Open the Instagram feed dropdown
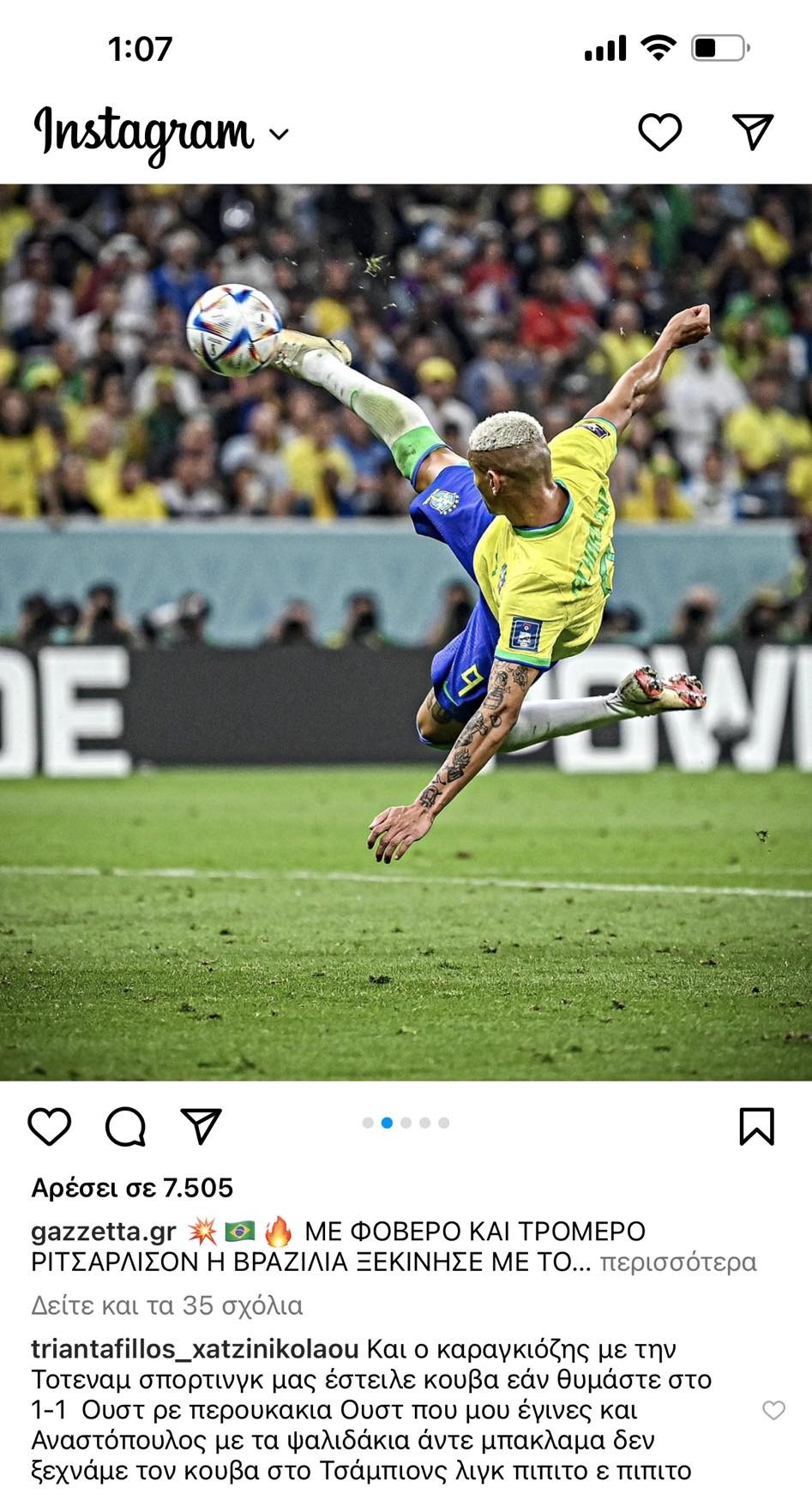Viewport: 812px width, 1500px height. [279, 135]
